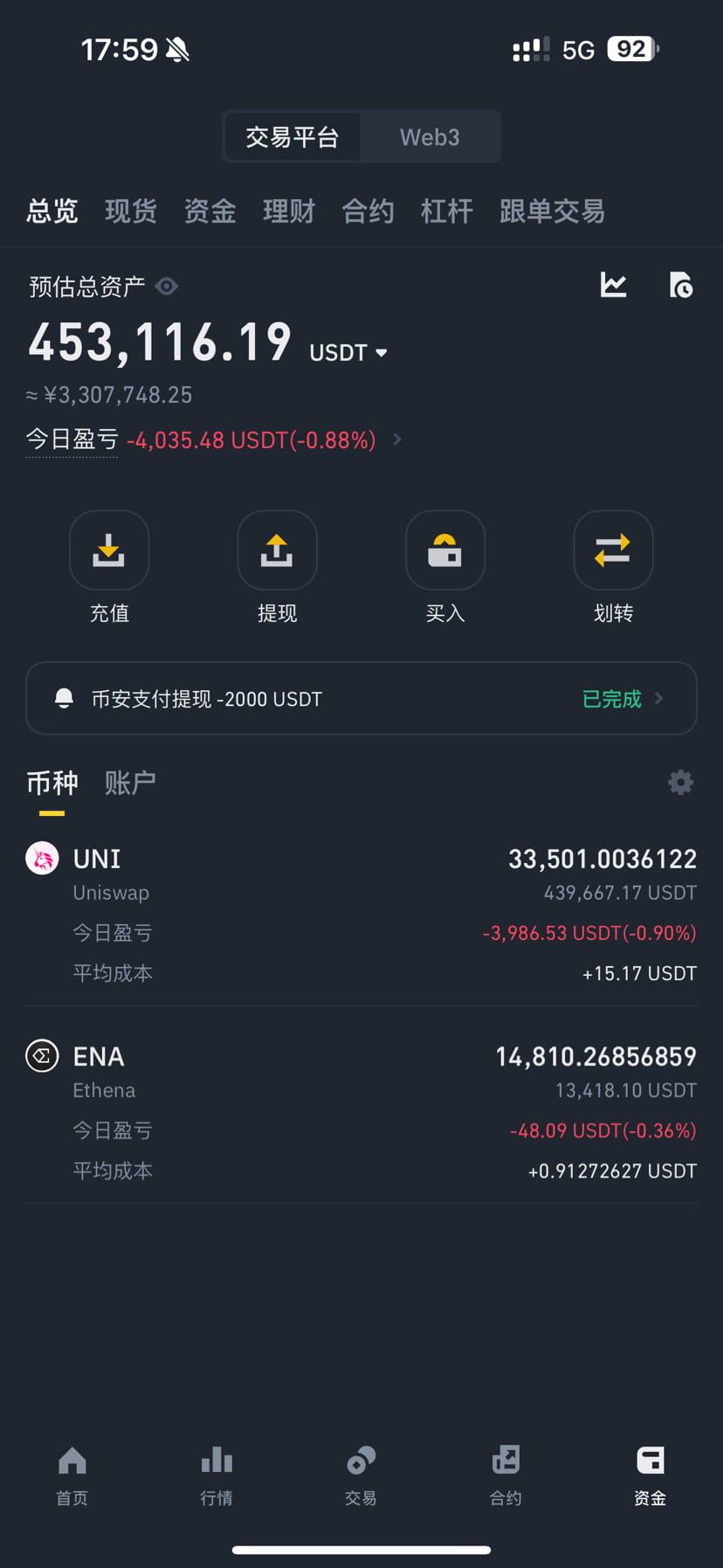Open the 币安支付提现 -2000 USDT notice

(361, 698)
